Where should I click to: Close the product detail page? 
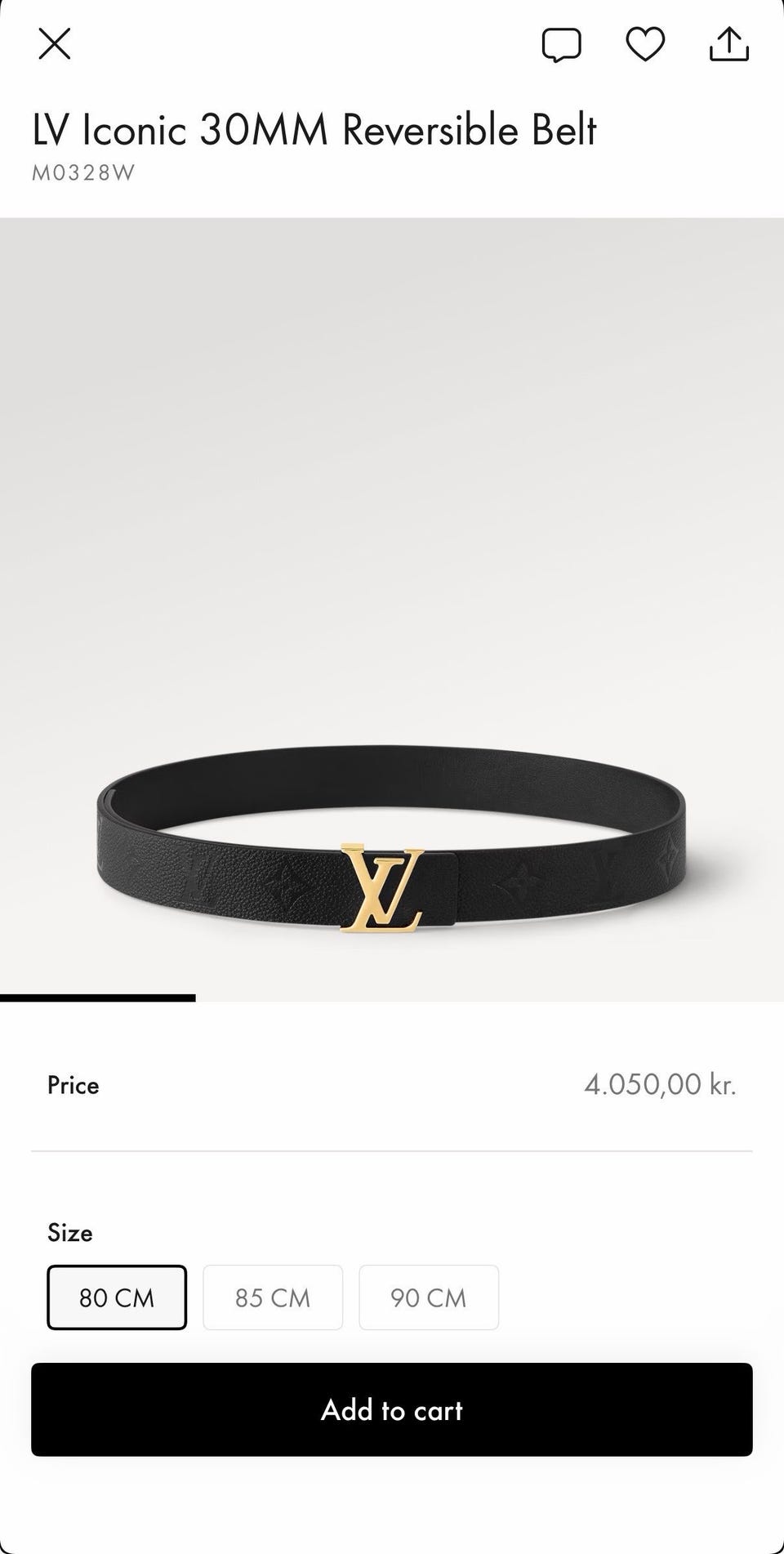[x=55, y=43]
